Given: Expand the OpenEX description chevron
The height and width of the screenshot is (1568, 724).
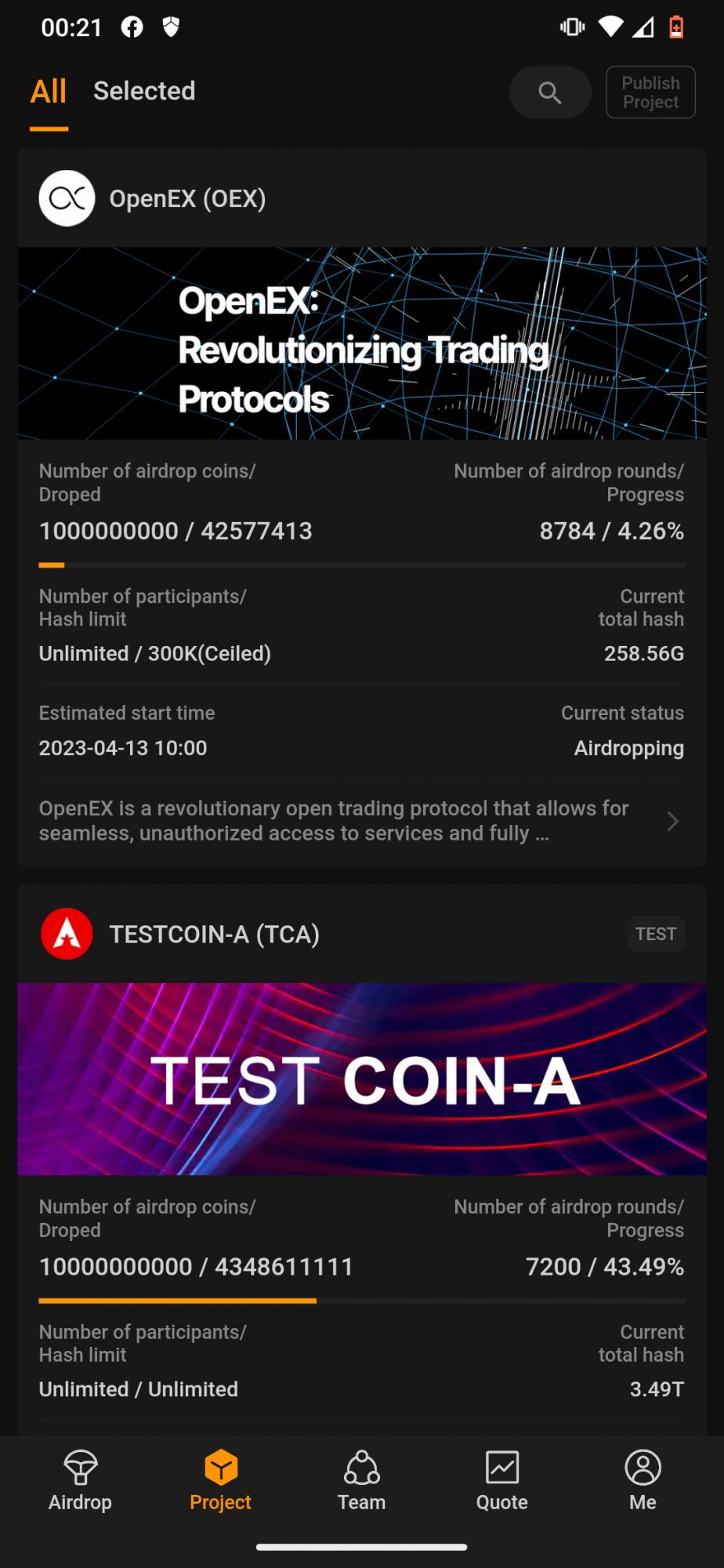Looking at the screenshot, I should click(672, 822).
